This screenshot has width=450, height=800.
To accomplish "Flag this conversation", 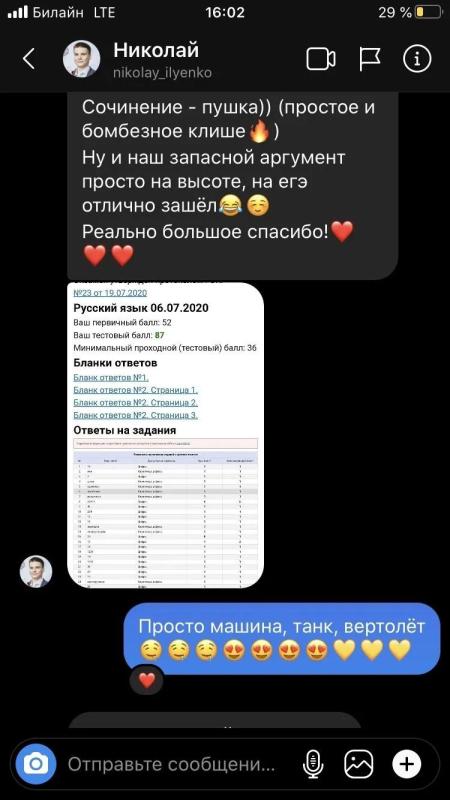I will 369,59.
